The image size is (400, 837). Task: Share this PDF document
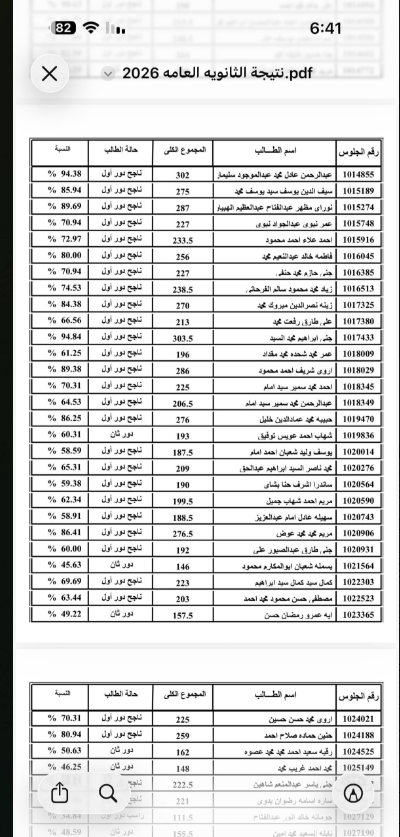coord(60,793)
